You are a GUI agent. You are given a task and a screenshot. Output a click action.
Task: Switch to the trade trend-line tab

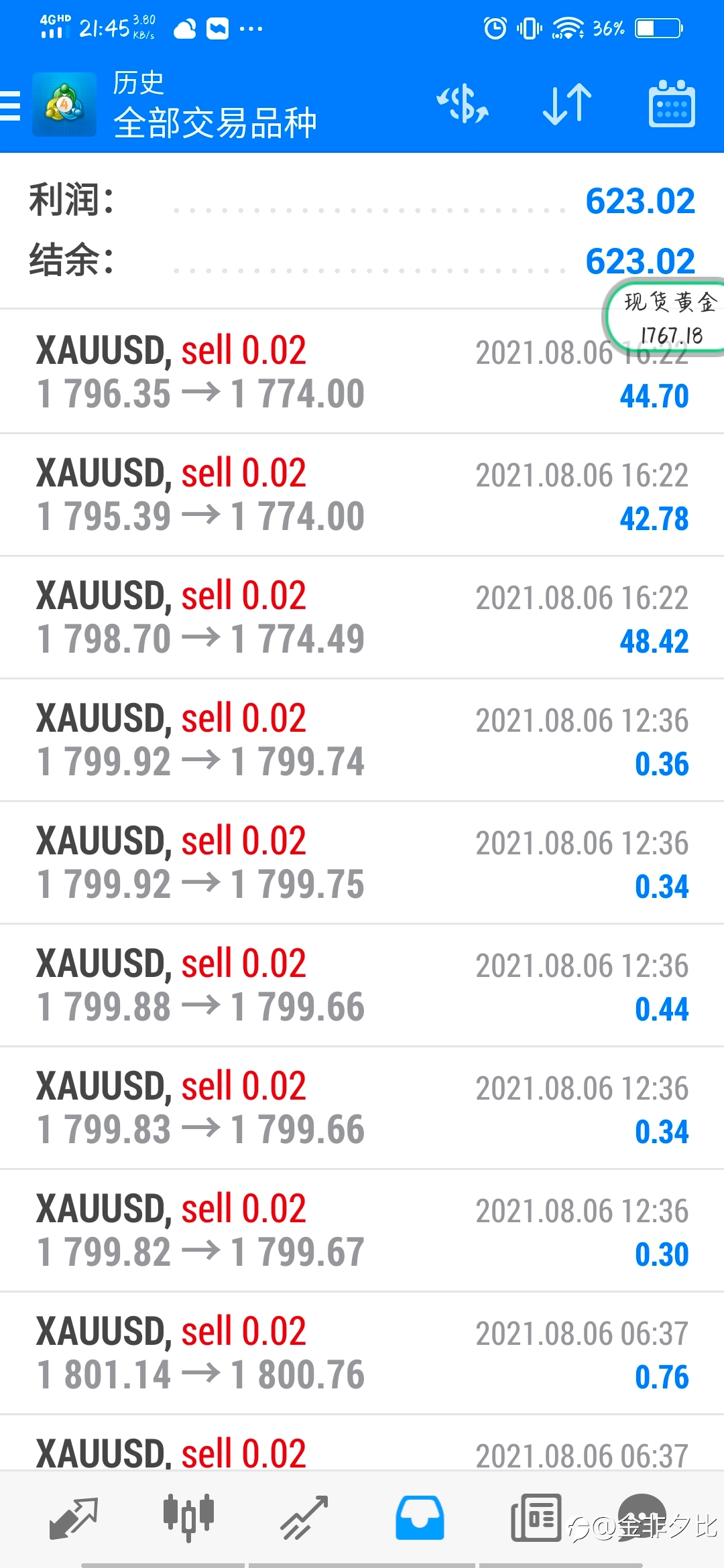click(x=304, y=1518)
